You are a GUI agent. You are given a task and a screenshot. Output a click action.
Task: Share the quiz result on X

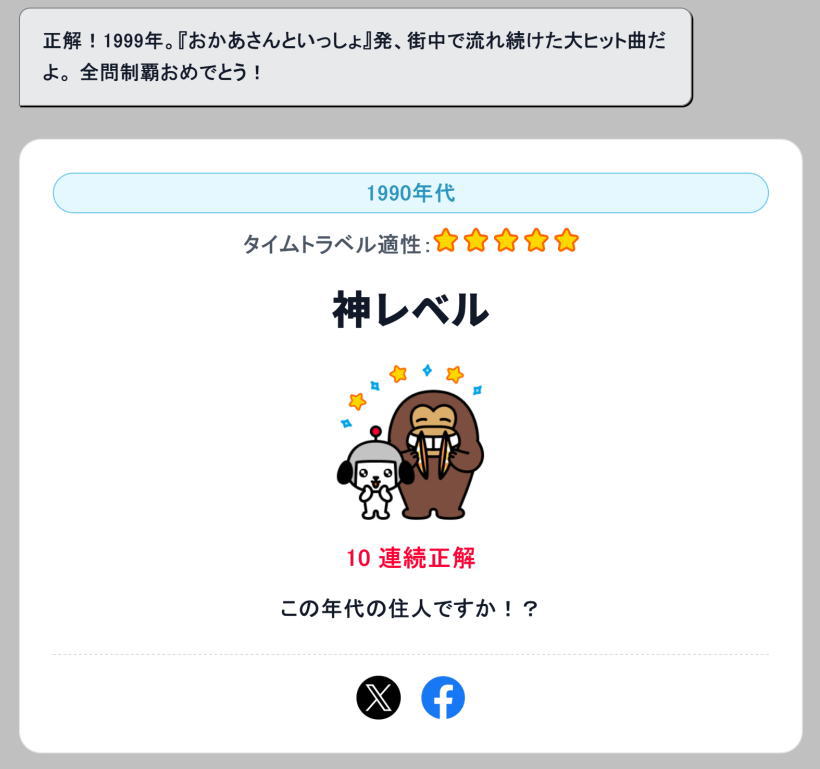pyautogui.click(x=378, y=698)
